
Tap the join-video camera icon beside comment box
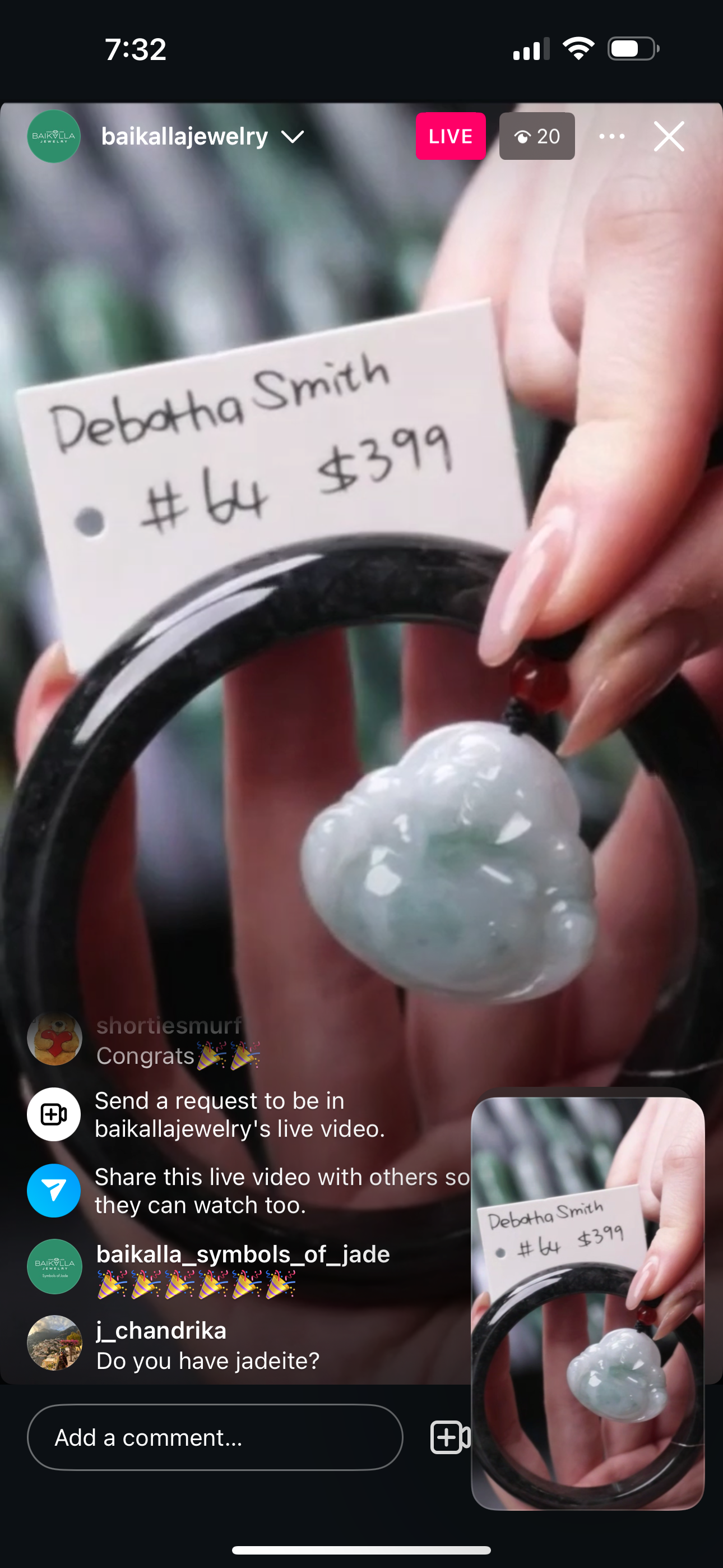(449, 1437)
